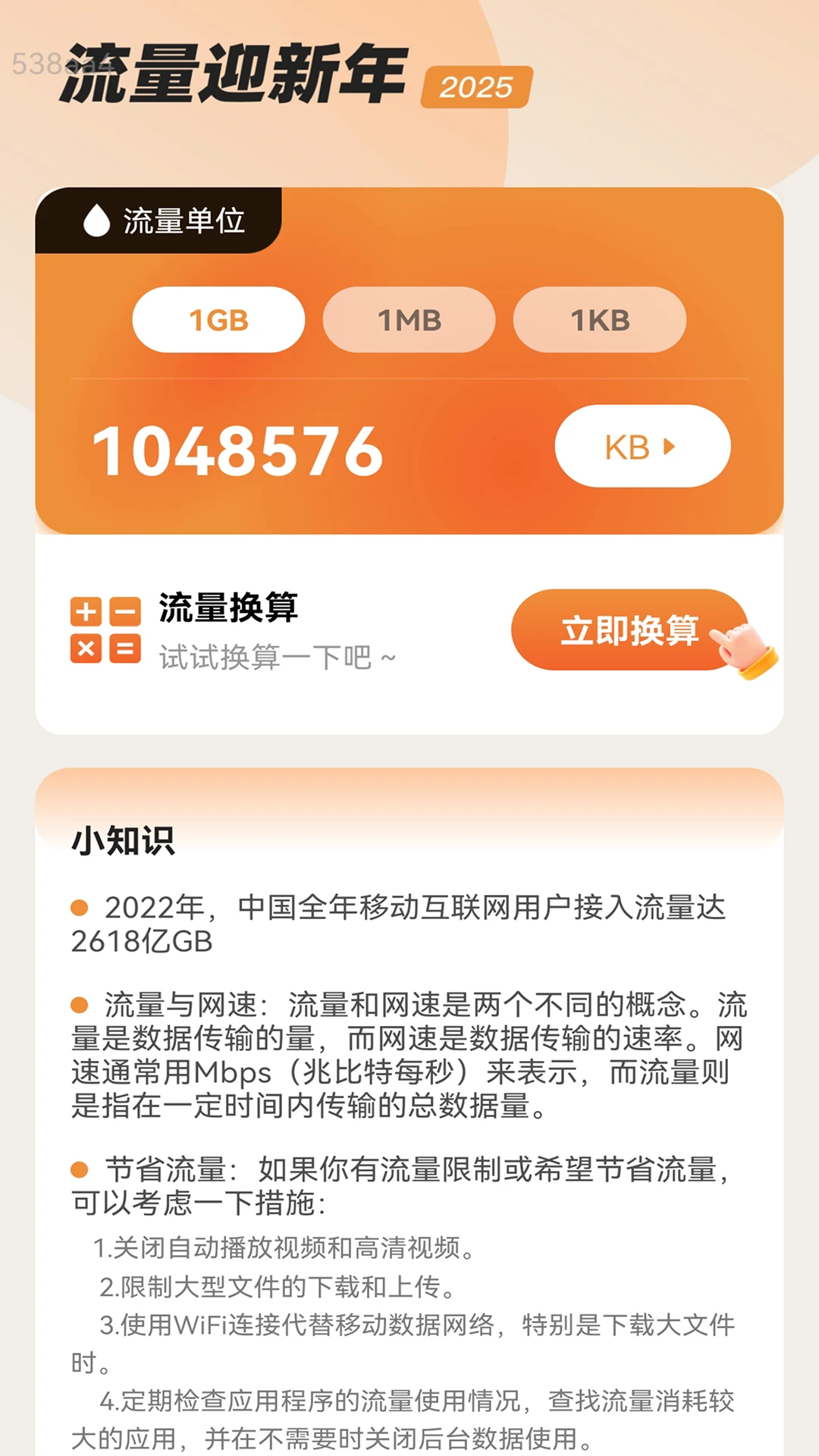
Task: Select the 1KB unit option
Action: point(600,320)
